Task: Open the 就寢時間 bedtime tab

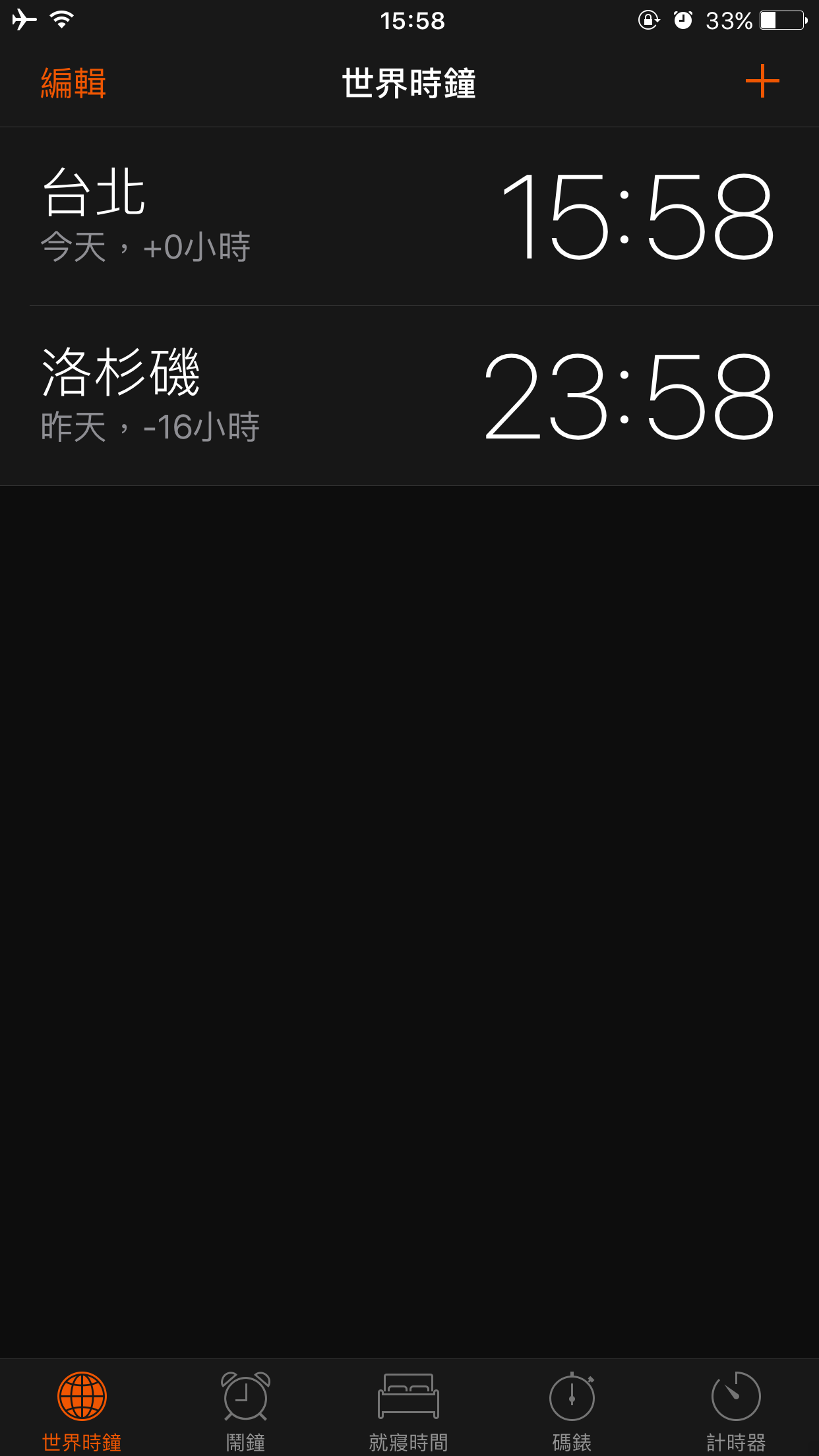Action: tap(409, 1410)
